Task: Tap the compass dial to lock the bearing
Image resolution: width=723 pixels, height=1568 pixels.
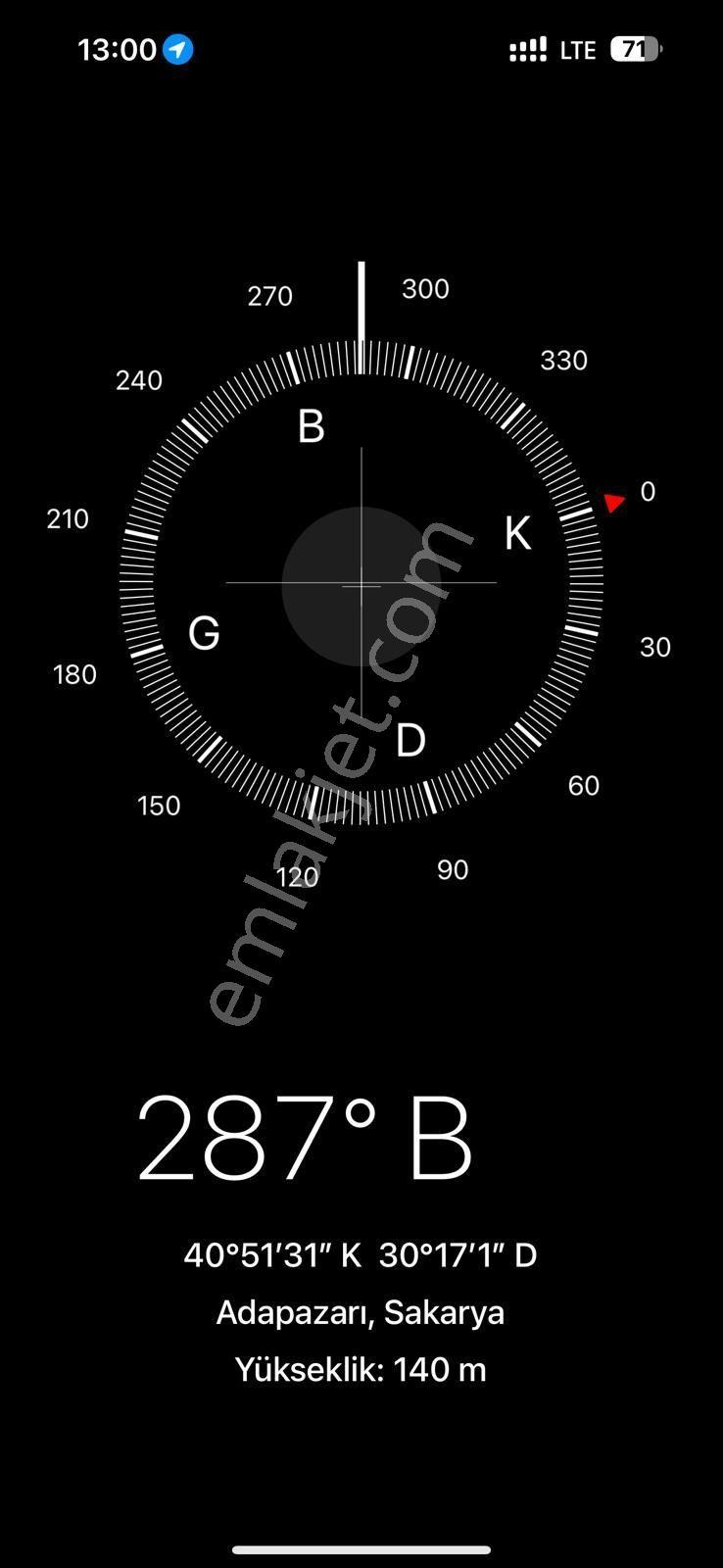Action: 361,583
